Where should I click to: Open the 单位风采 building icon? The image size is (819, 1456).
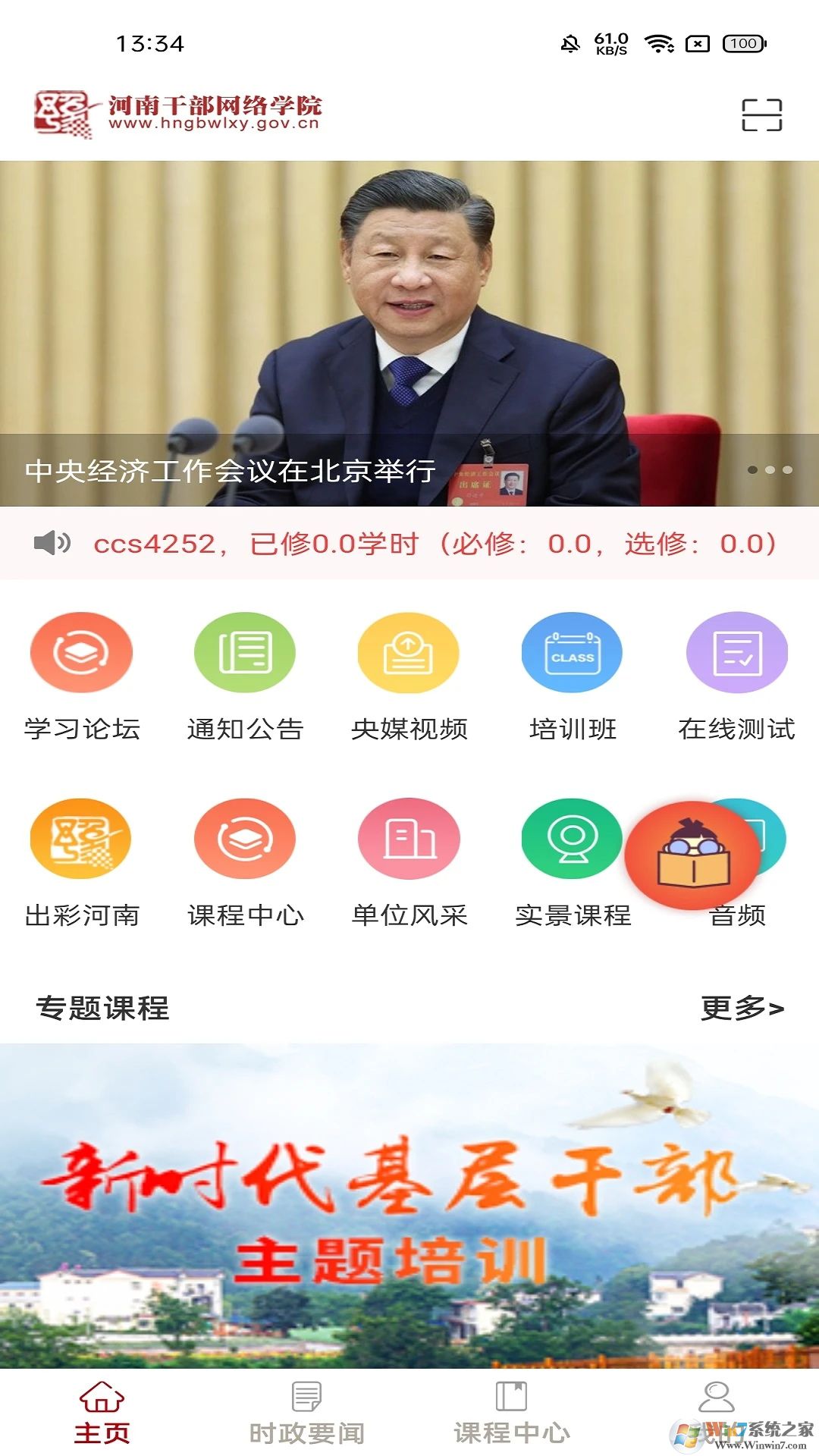409,839
